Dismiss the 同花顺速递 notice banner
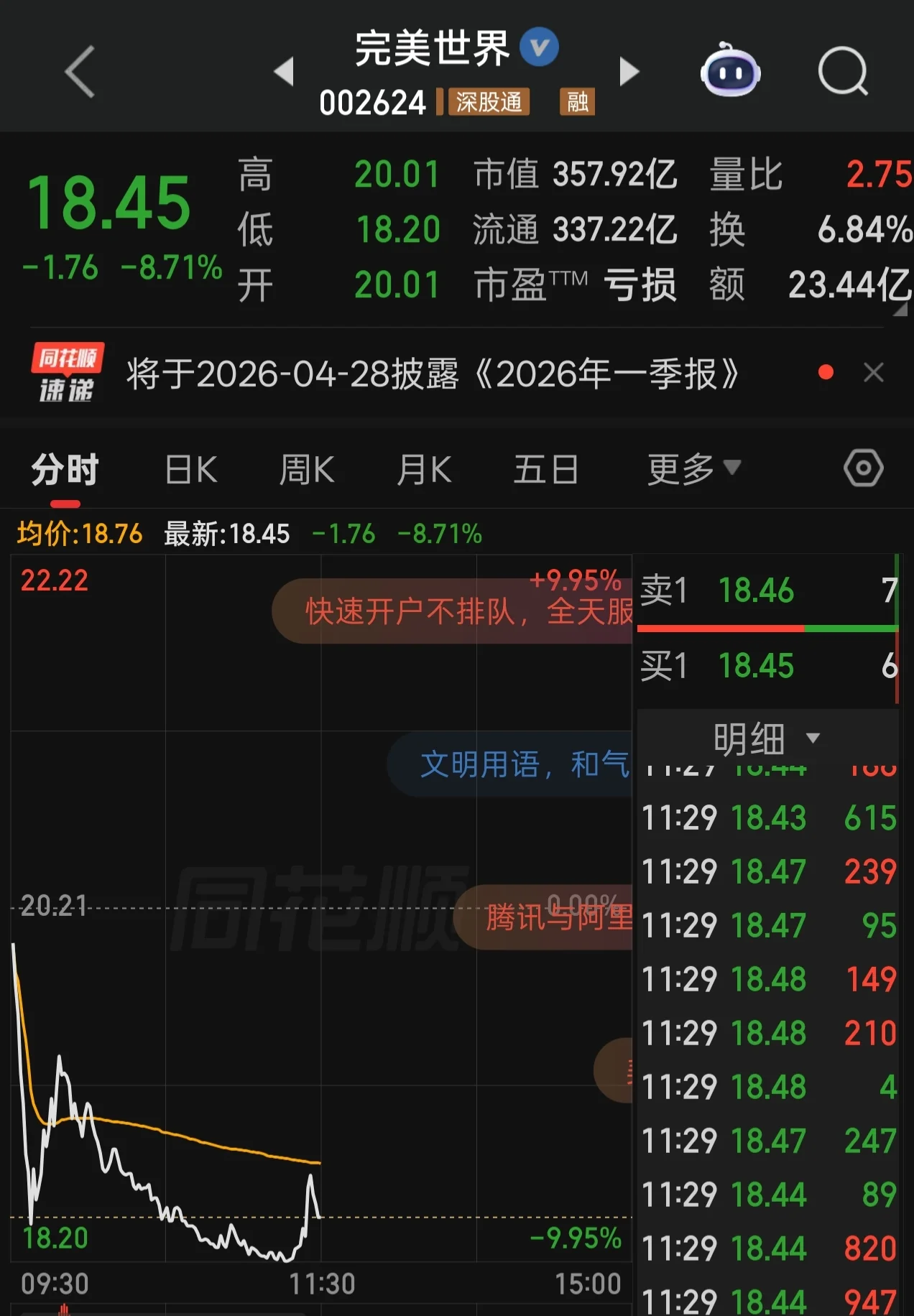Image resolution: width=914 pixels, height=1316 pixels. click(873, 372)
